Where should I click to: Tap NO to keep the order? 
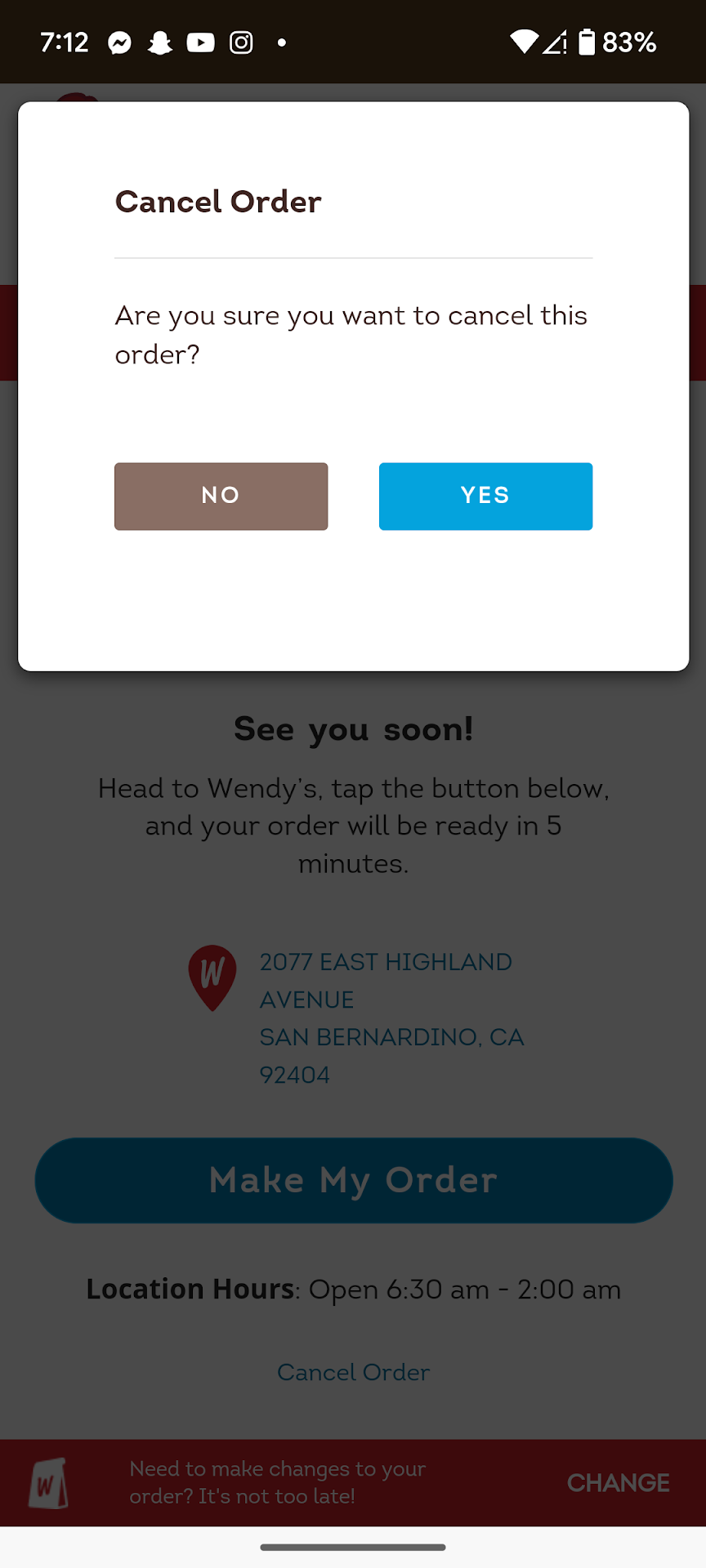click(221, 496)
